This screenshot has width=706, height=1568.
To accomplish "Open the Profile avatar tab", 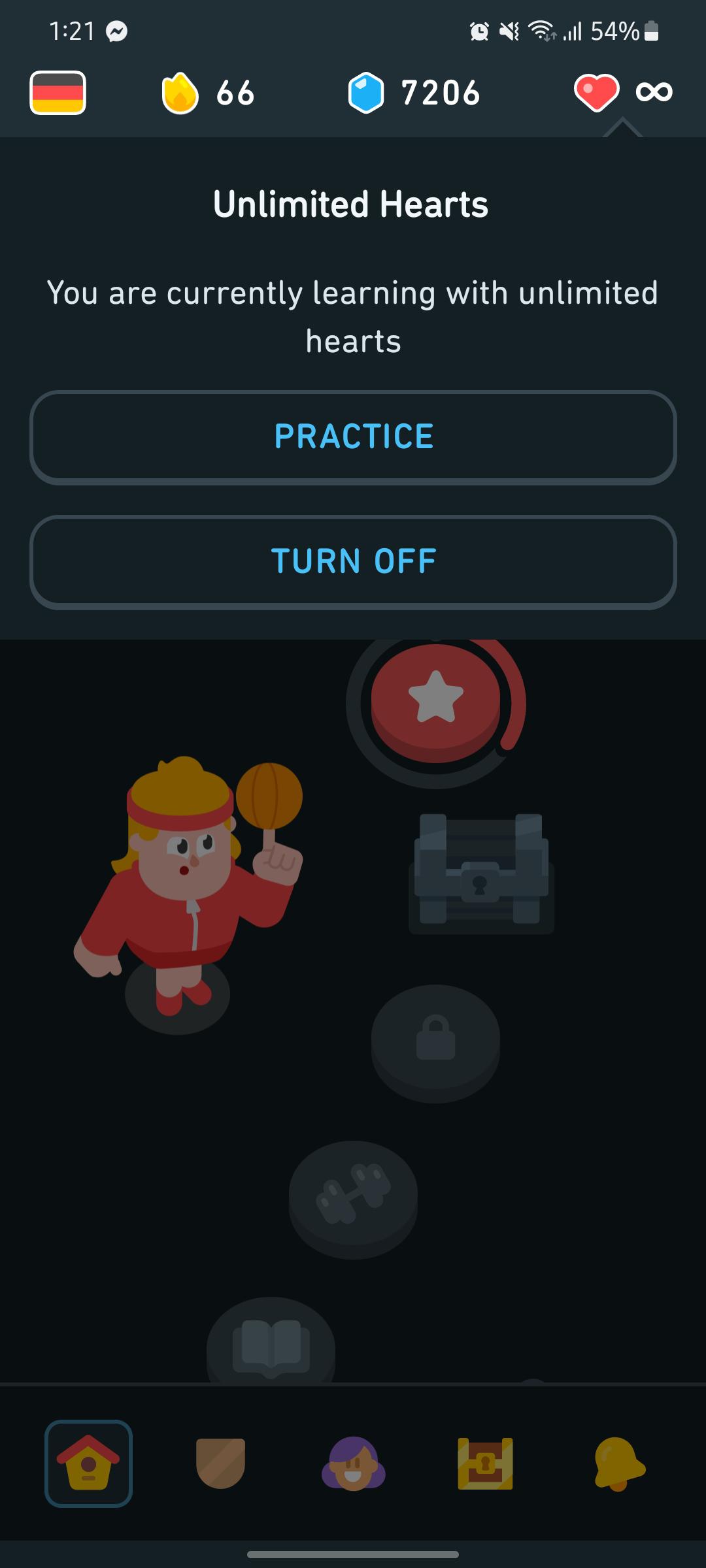I will [354, 1463].
